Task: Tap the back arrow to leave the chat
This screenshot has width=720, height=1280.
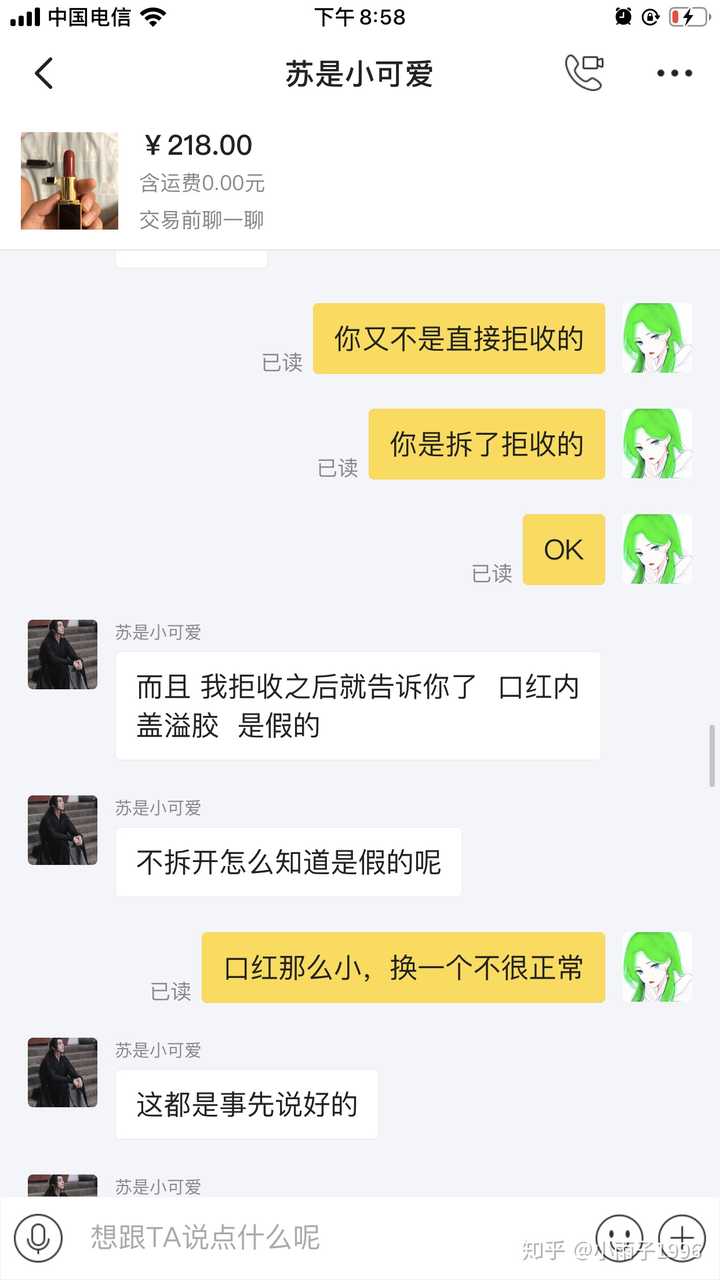Action: (x=42, y=73)
